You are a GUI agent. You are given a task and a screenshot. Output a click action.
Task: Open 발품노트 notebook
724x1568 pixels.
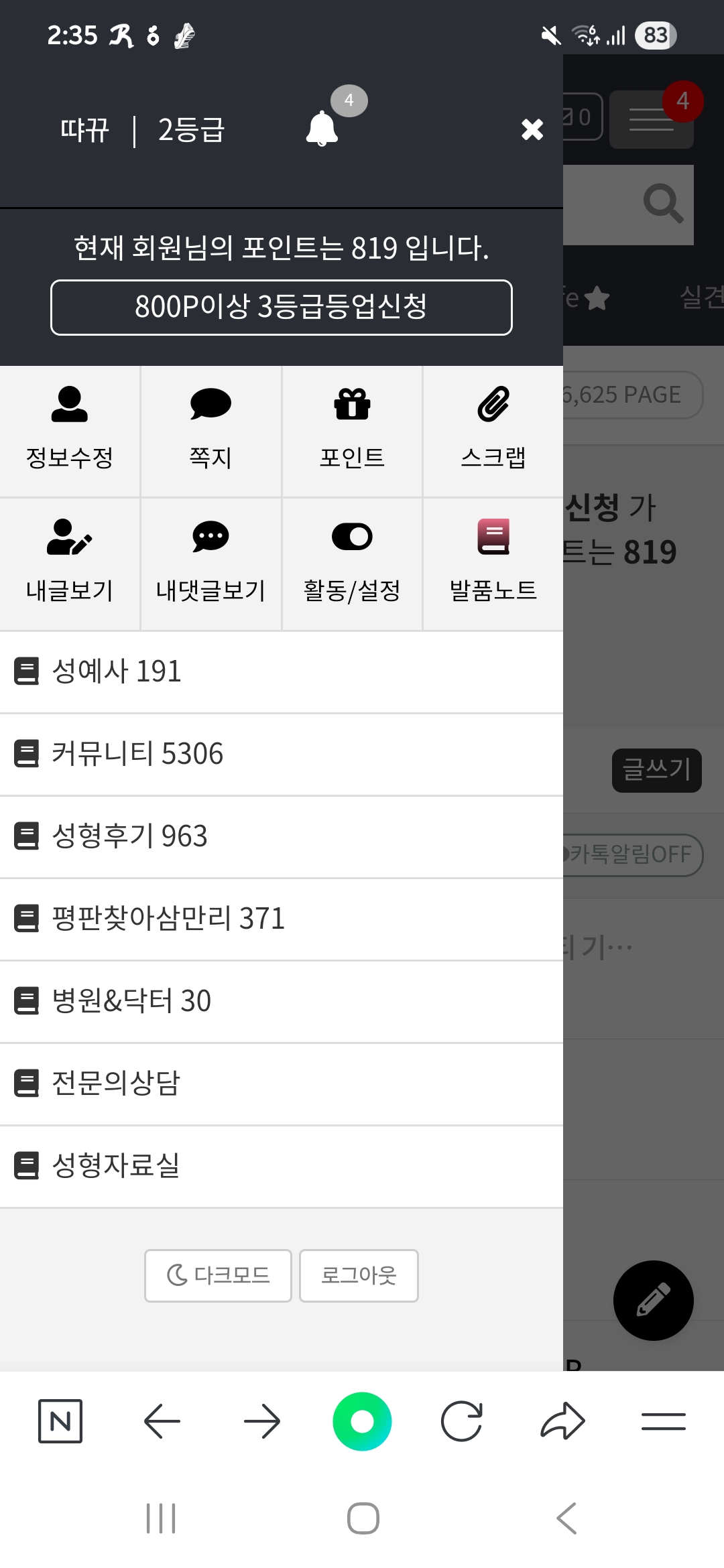point(493,563)
